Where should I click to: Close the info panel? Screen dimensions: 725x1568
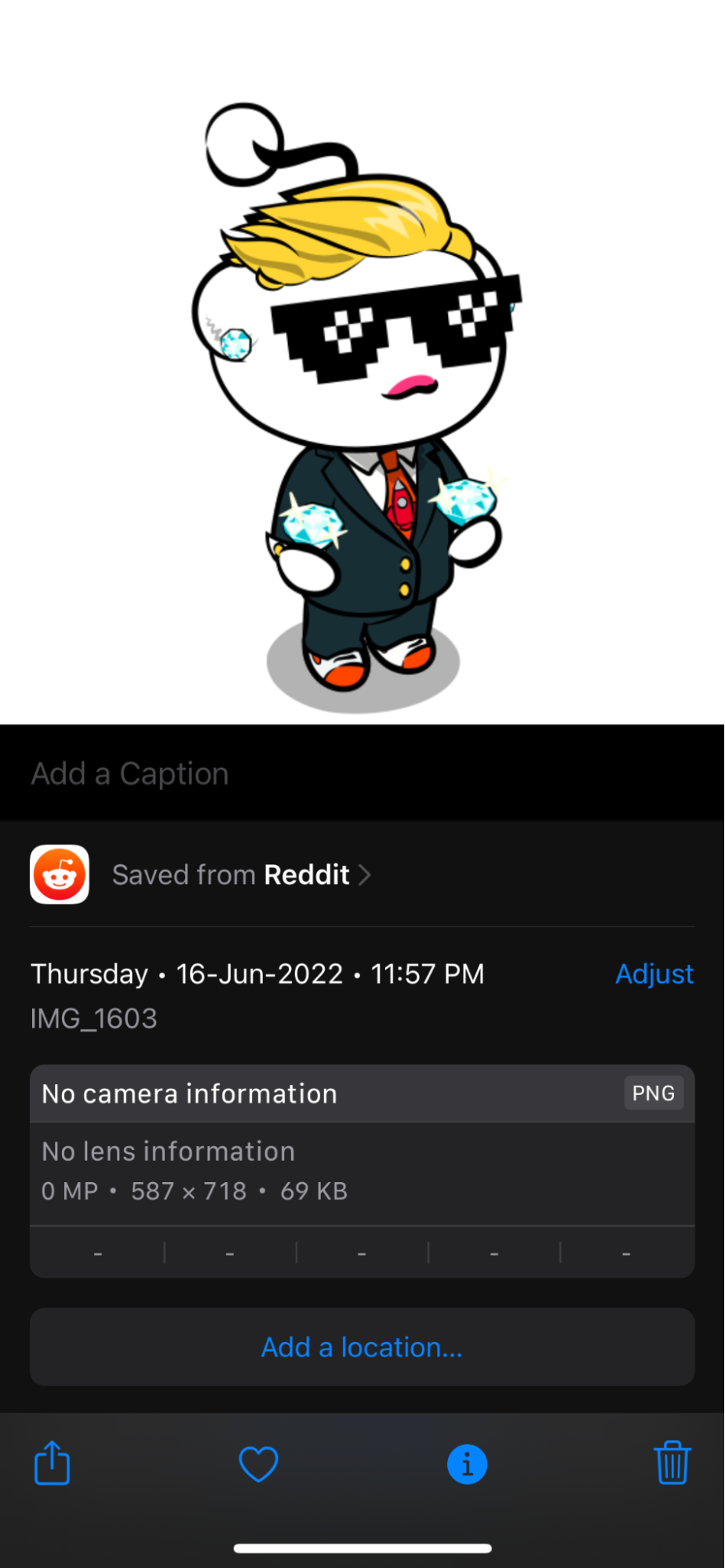click(467, 1464)
